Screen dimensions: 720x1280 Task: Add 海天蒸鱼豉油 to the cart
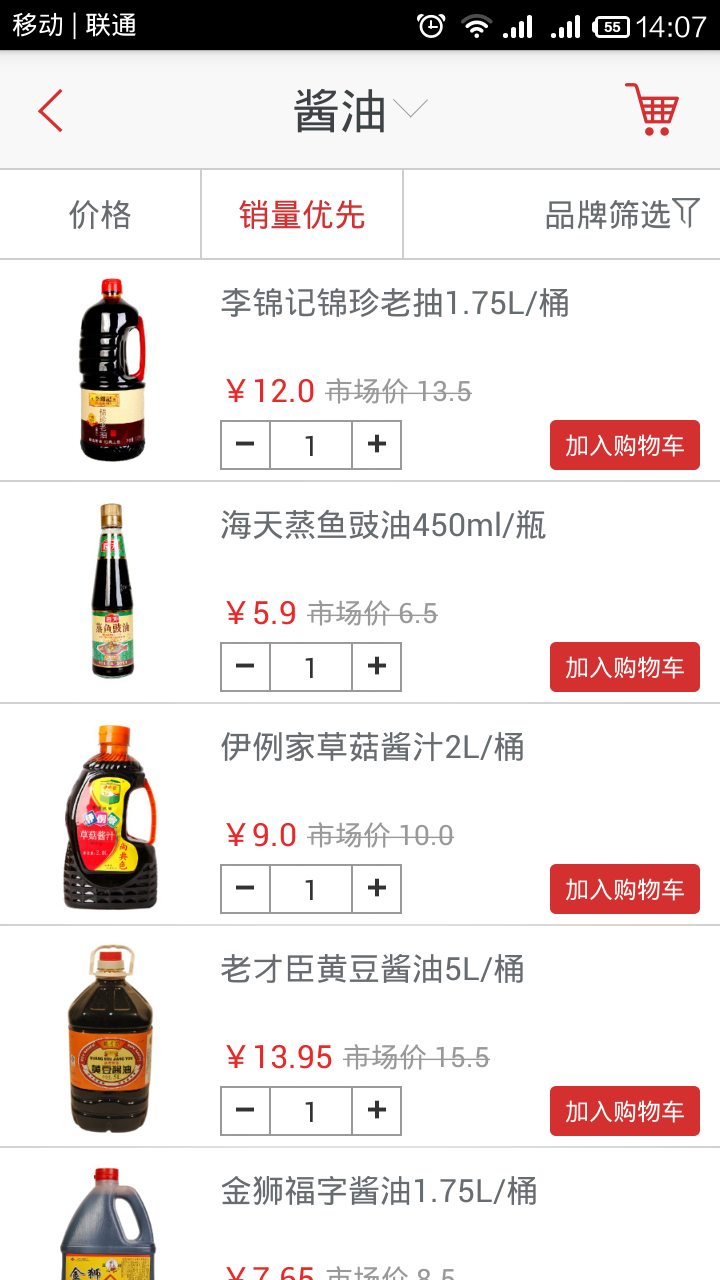pyautogui.click(x=624, y=667)
